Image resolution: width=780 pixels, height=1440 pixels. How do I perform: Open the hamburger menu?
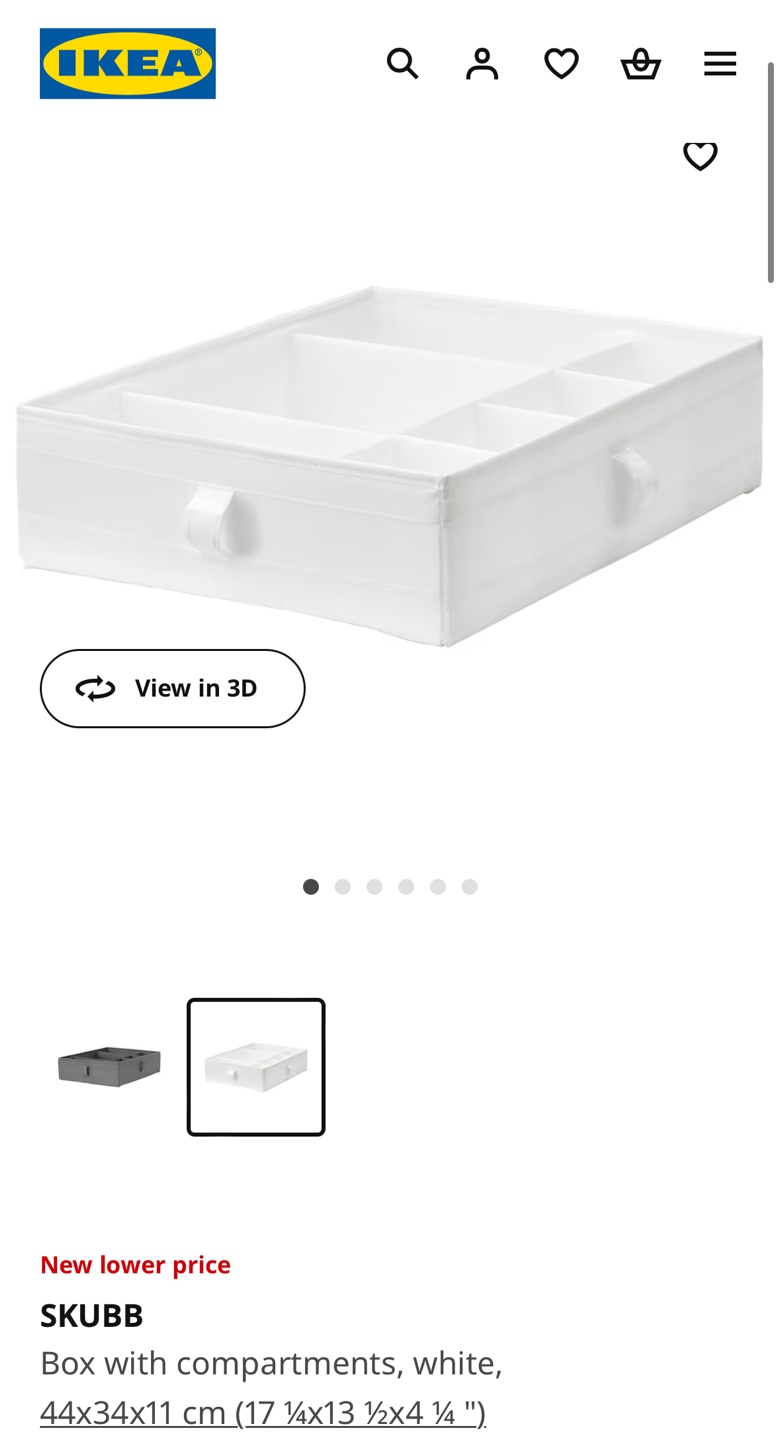tap(720, 64)
